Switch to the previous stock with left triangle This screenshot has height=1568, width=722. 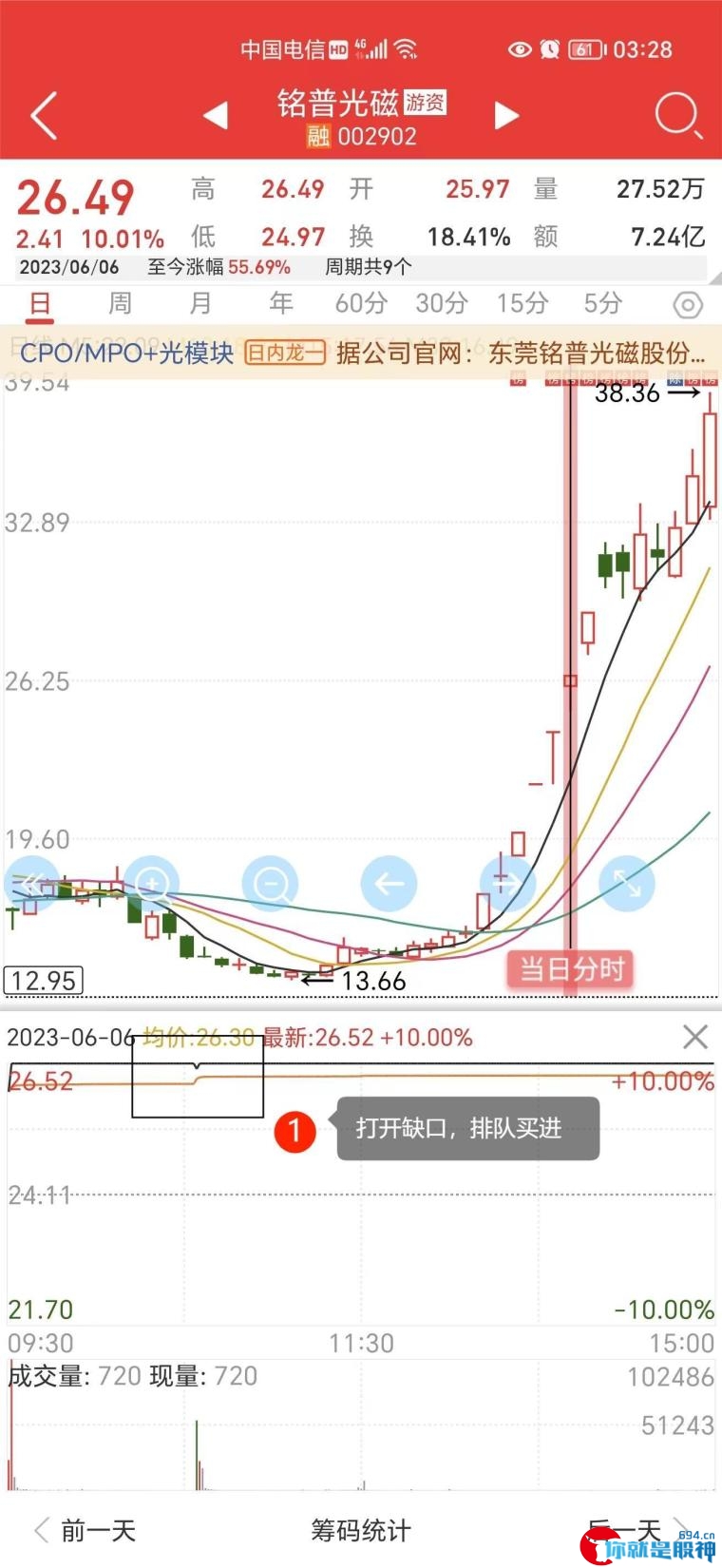pyautogui.click(x=216, y=116)
